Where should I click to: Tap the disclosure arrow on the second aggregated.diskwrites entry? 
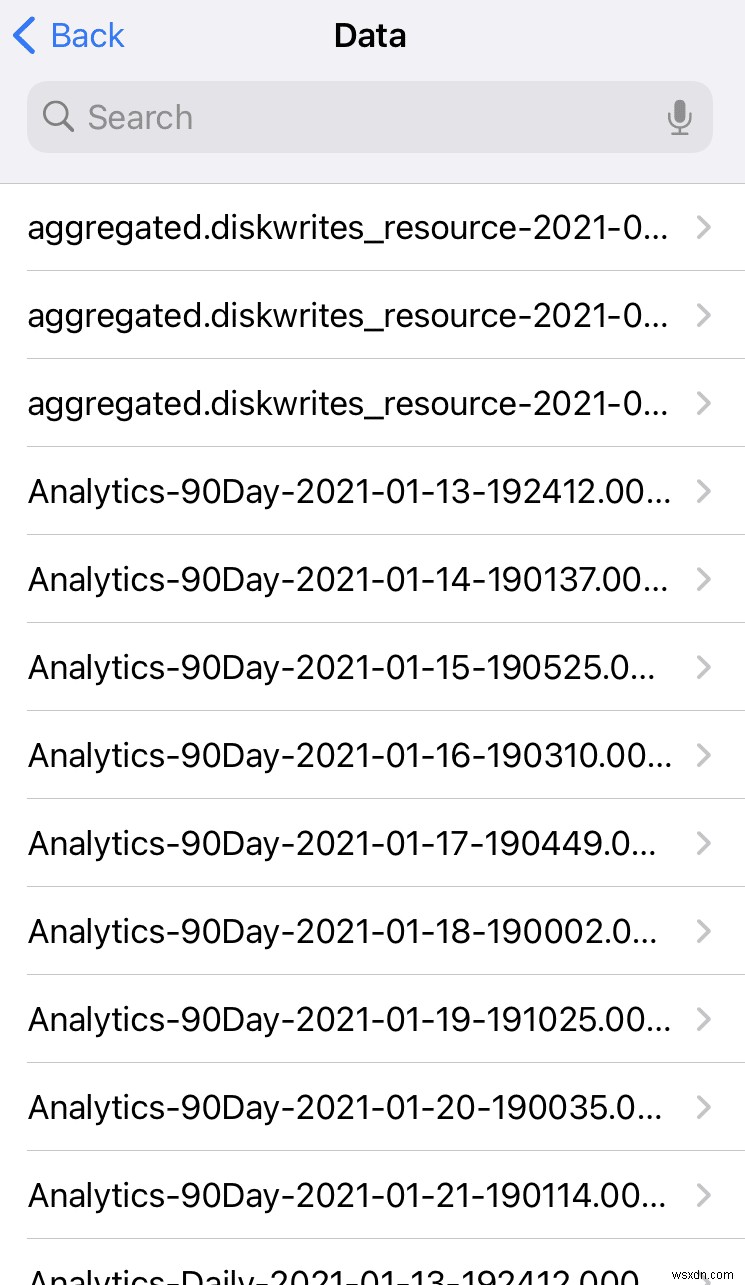703,315
